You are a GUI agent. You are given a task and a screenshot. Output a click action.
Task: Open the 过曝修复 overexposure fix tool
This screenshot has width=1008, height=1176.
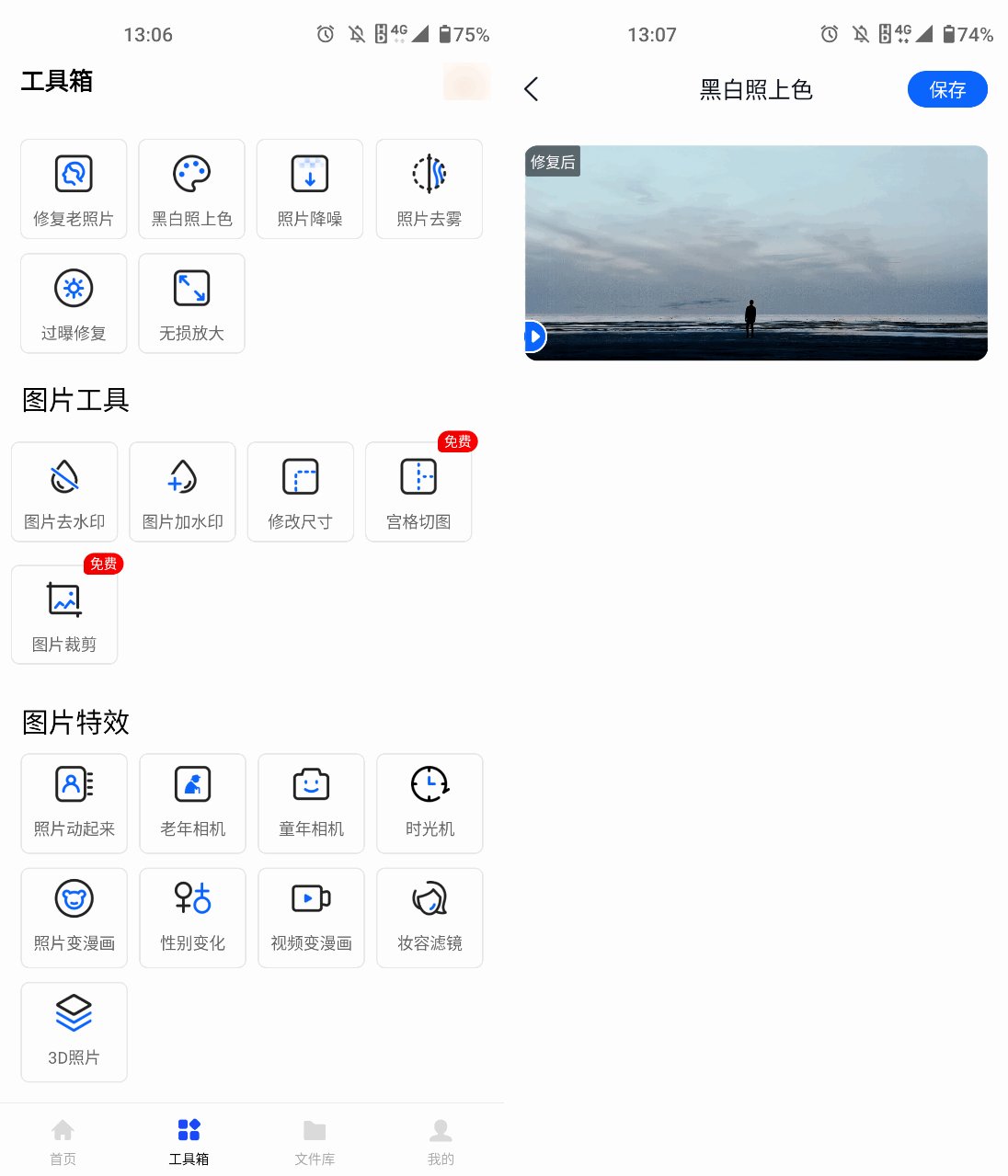click(x=74, y=303)
